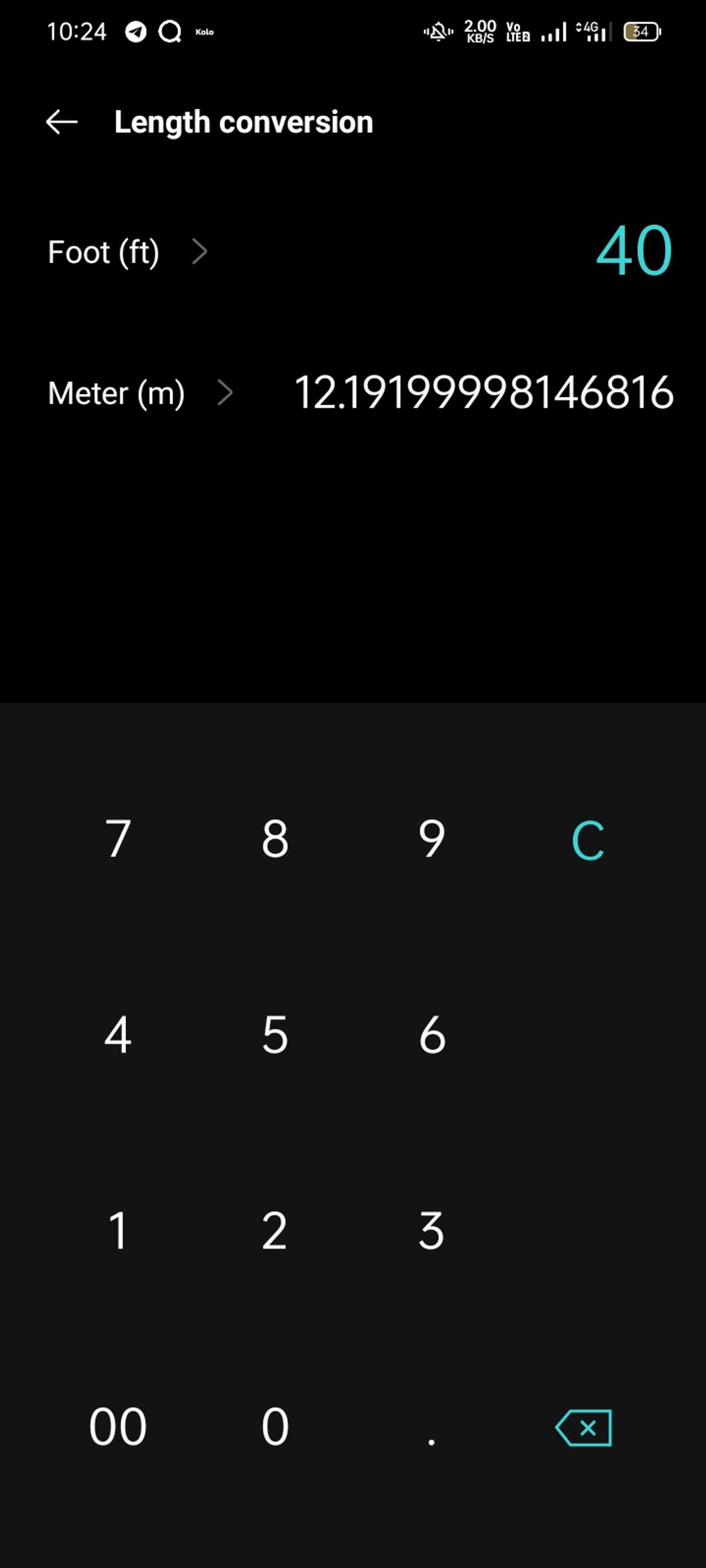Go back from Length conversion
The height and width of the screenshot is (1568, 706).
[62, 122]
